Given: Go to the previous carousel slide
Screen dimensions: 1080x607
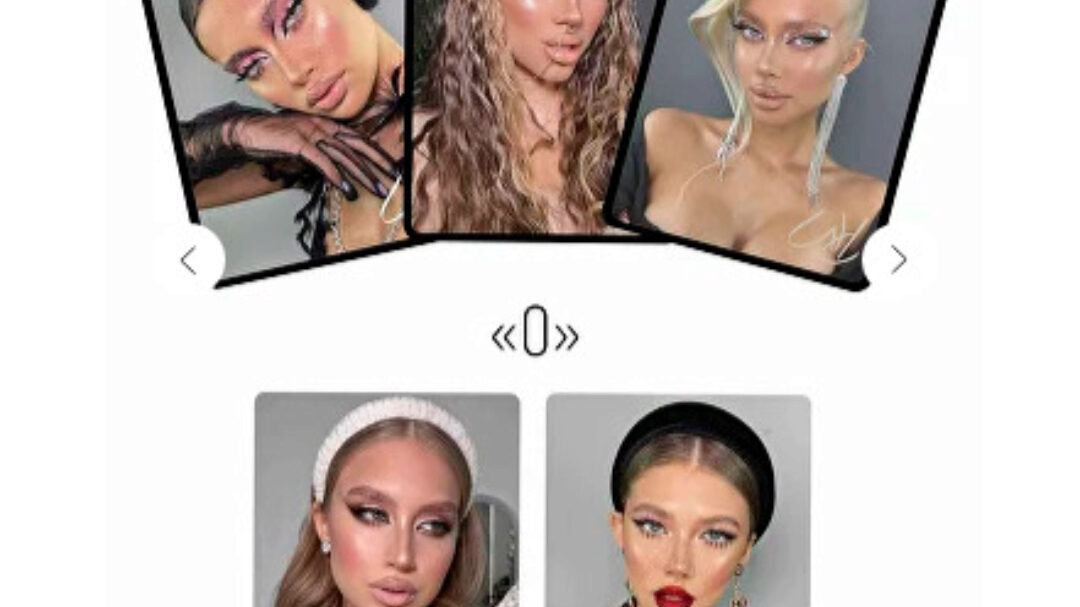Looking at the screenshot, I should coord(189,260).
